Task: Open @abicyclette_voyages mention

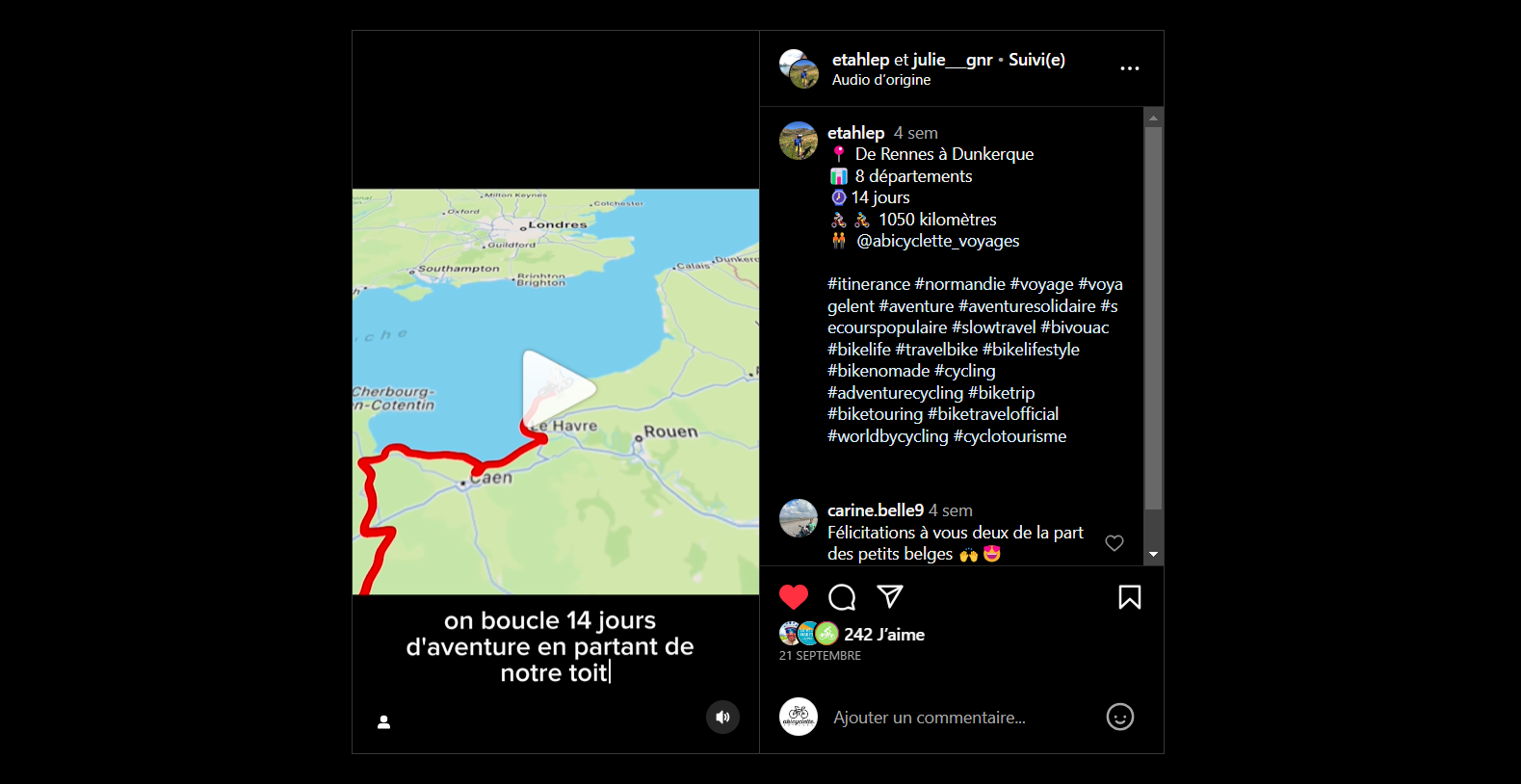Action: coord(937,241)
